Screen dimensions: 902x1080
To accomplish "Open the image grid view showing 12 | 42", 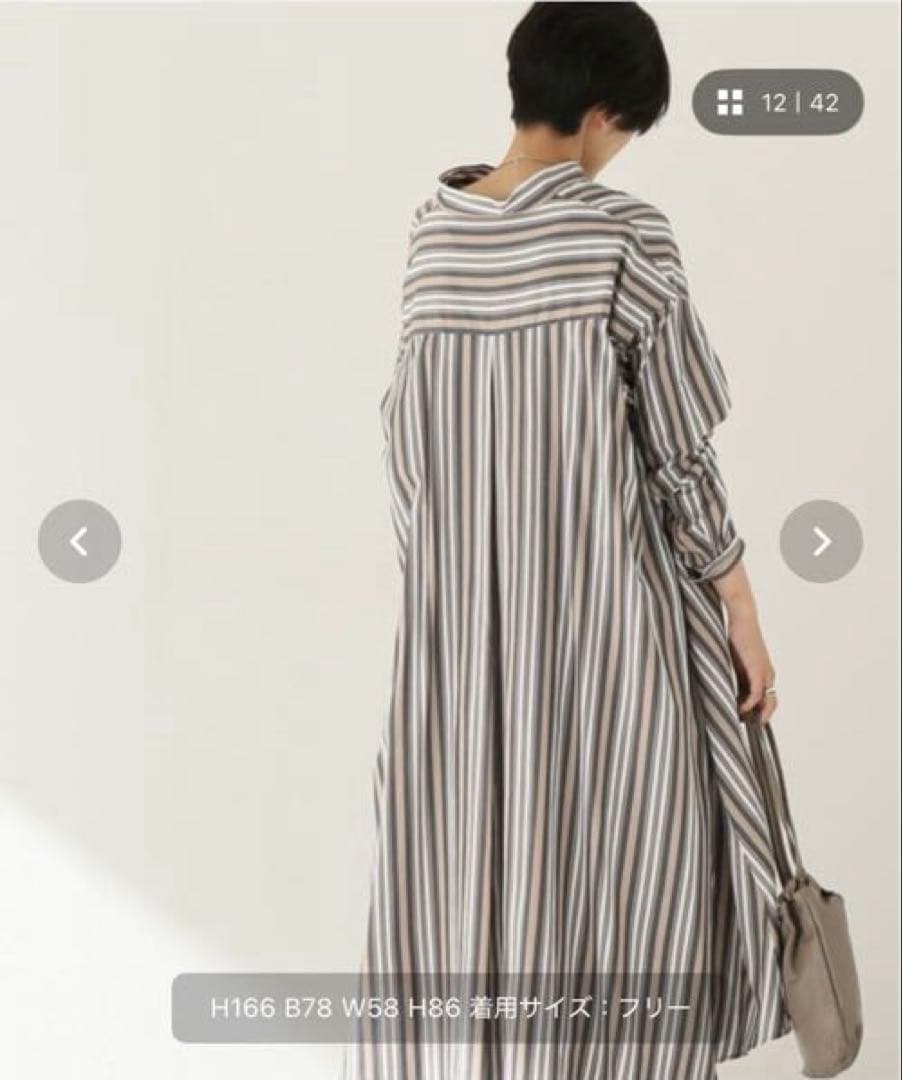I will pyautogui.click(x=777, y=102).
